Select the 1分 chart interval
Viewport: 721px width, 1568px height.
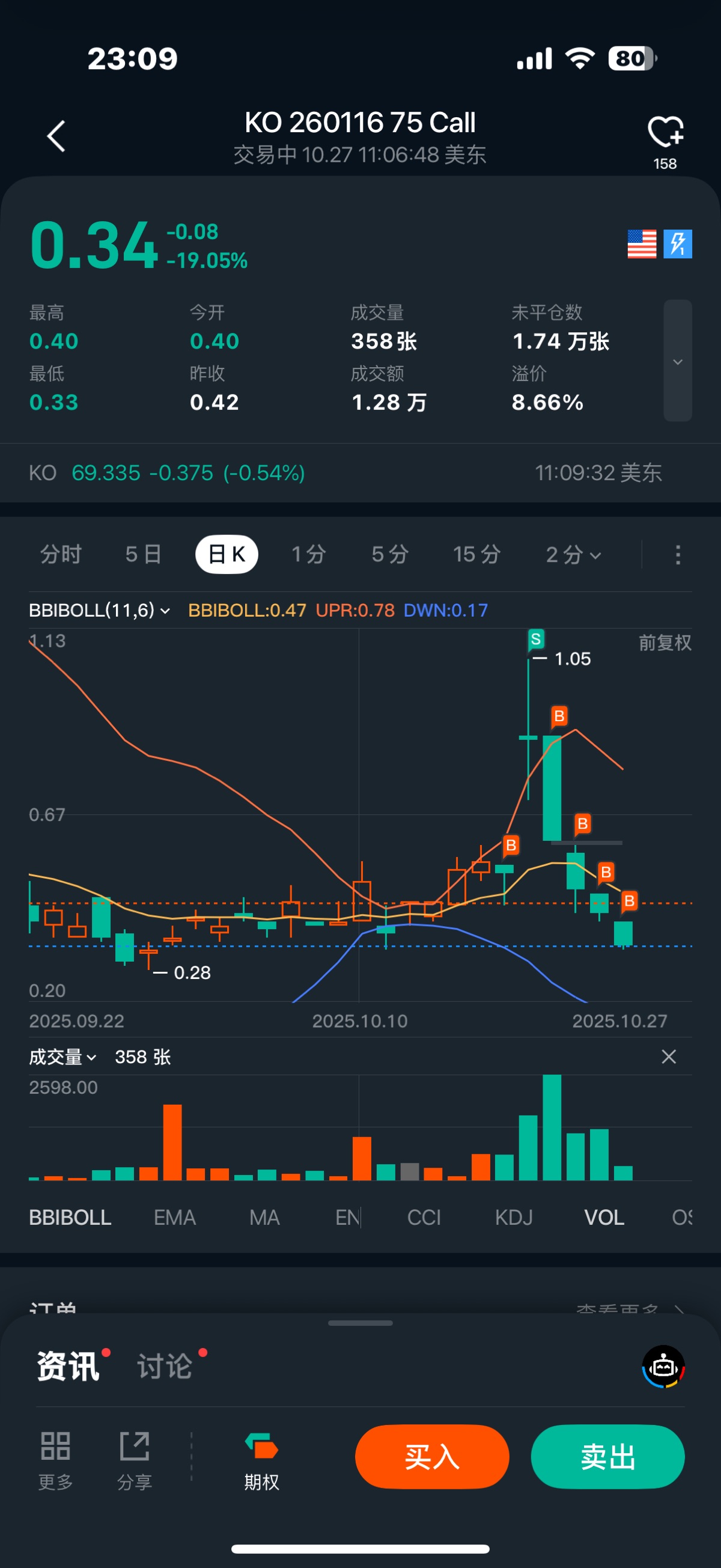click(308, 555)
